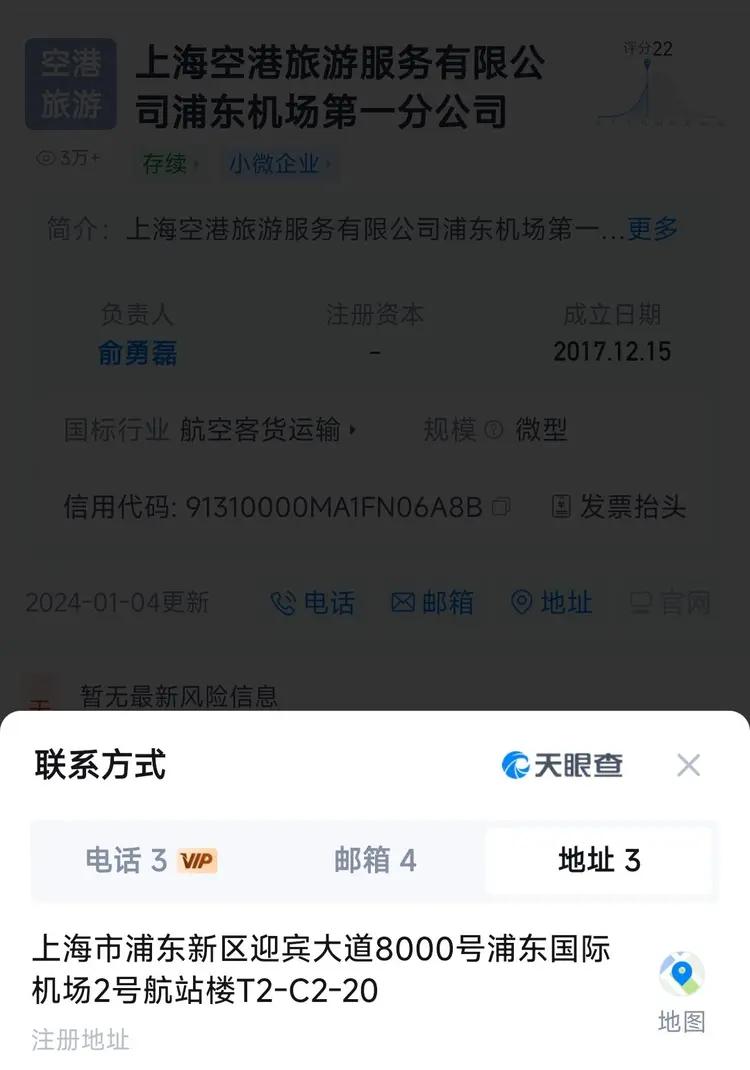Switch to the 电话 3 tab
The width and height of the screenshot is (750, 1070).
150,860
